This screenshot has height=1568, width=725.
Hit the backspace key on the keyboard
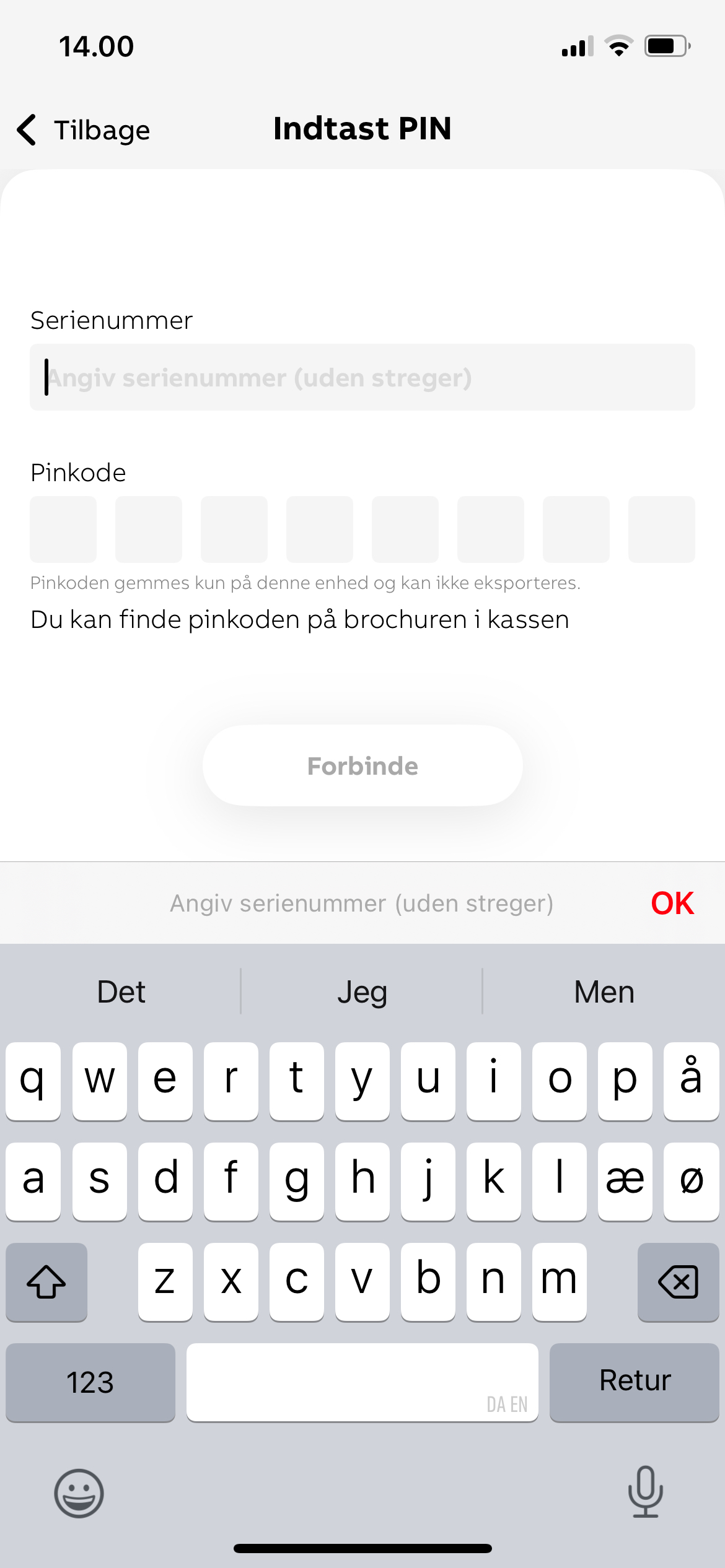(678, 1282)
